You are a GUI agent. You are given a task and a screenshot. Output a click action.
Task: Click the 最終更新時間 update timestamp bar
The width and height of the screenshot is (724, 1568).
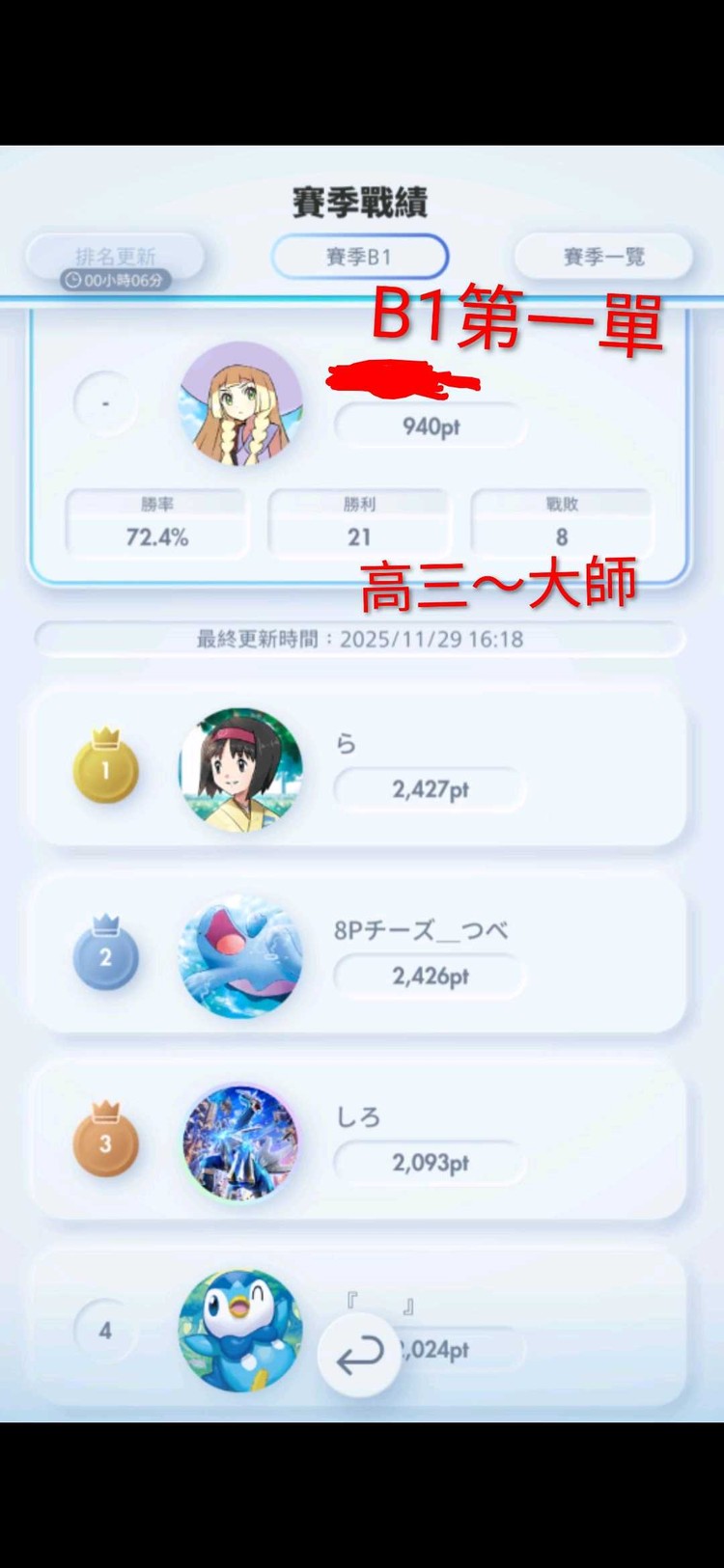(x=360, y=639)
